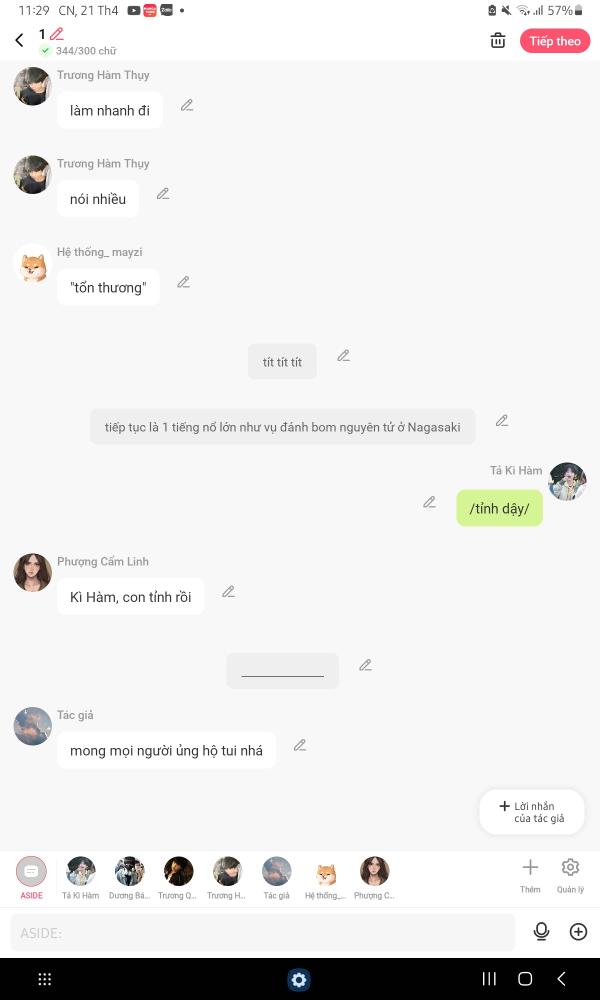Edit the chapter title 1
Image resolution: width=600 pixels, height=1000 pixels.
(57, 34)
